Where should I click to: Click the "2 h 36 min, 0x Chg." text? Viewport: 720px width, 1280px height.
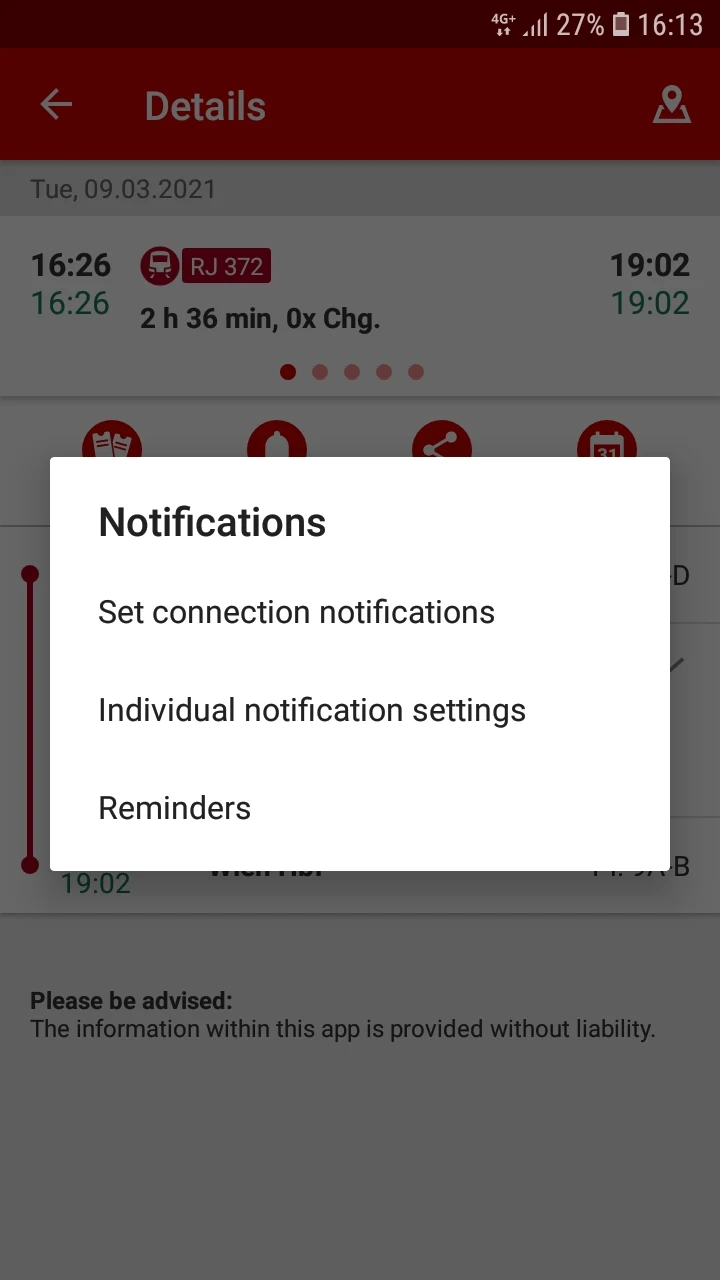(x=260, y=318)
